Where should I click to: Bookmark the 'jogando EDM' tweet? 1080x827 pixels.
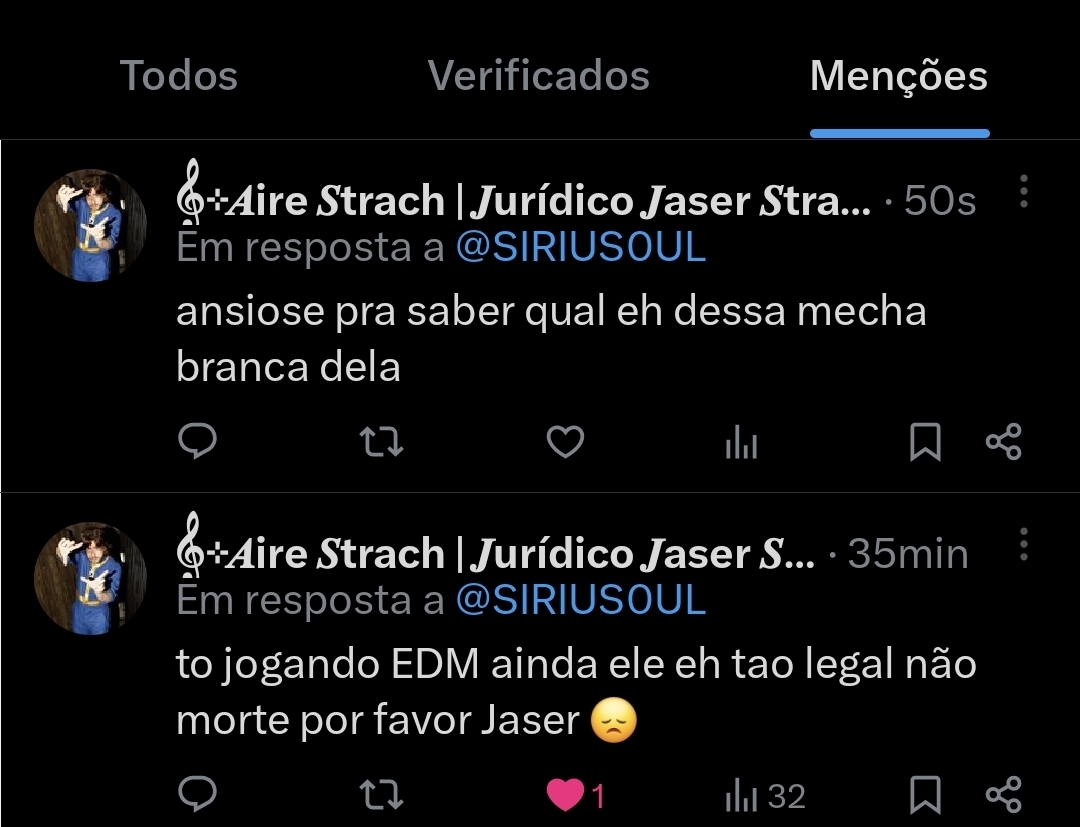click(925, 796)
